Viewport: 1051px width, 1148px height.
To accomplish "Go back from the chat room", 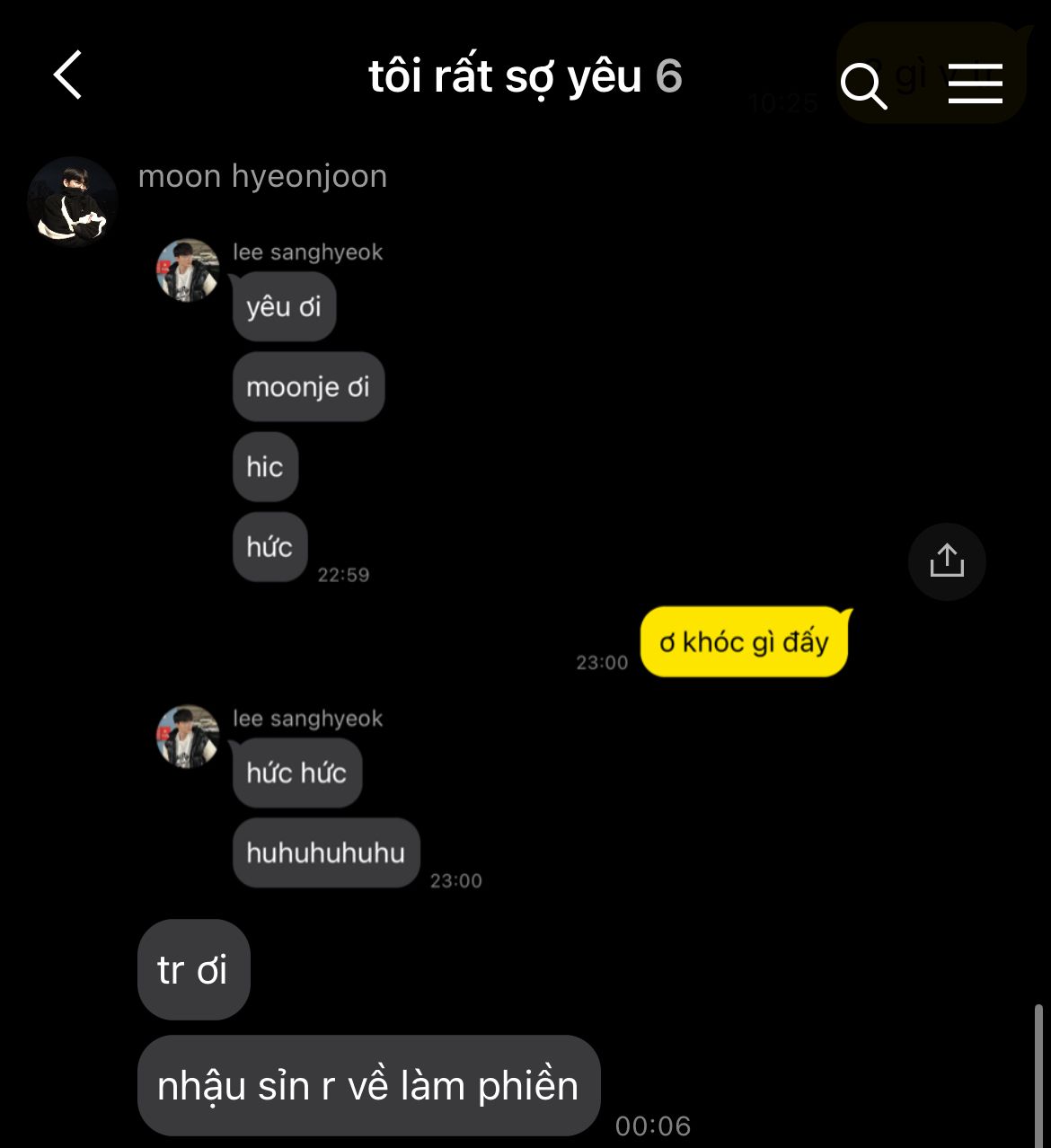I will point(68,75).
